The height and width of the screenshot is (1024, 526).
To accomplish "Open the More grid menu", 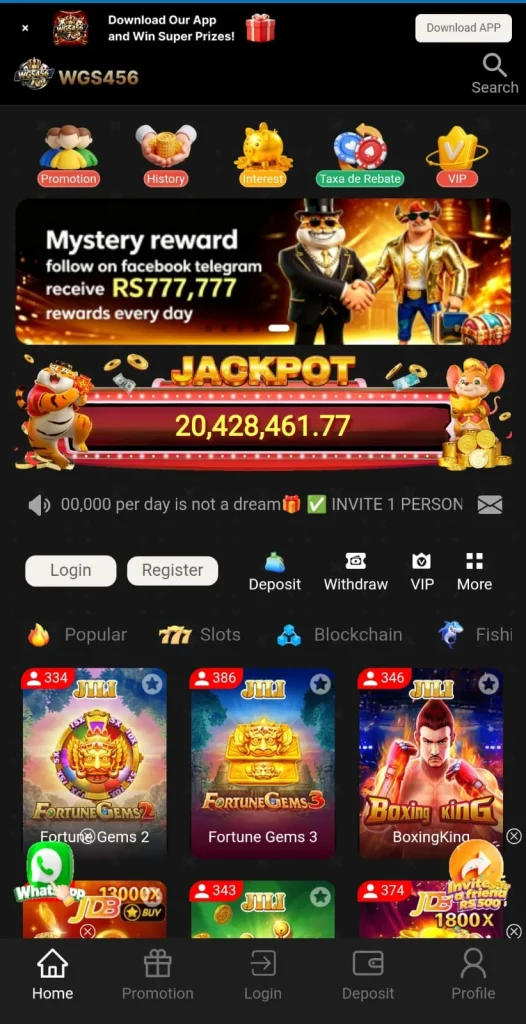I will 474,572.
